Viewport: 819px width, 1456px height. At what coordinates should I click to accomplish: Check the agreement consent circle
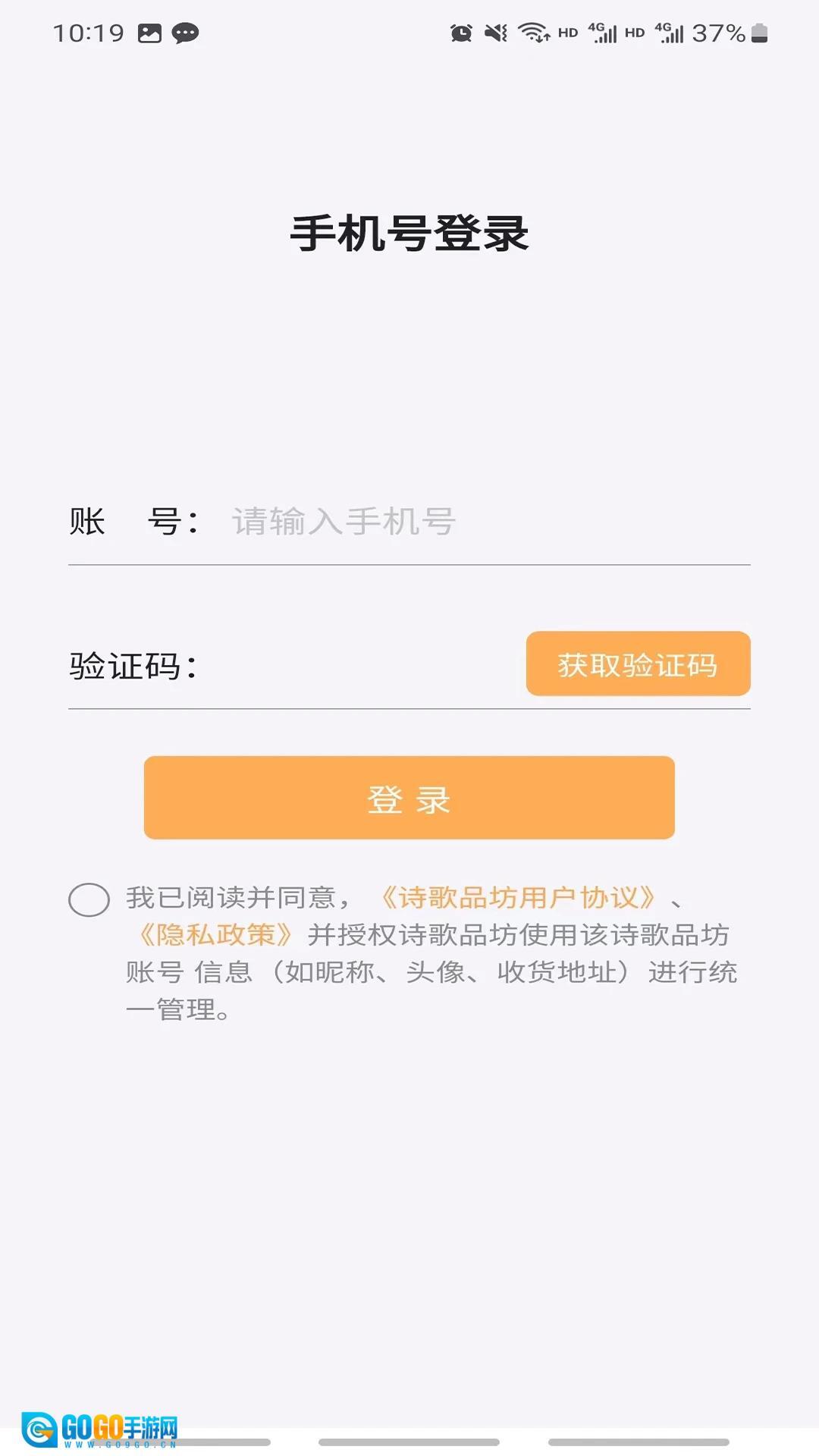coord(89,899)
